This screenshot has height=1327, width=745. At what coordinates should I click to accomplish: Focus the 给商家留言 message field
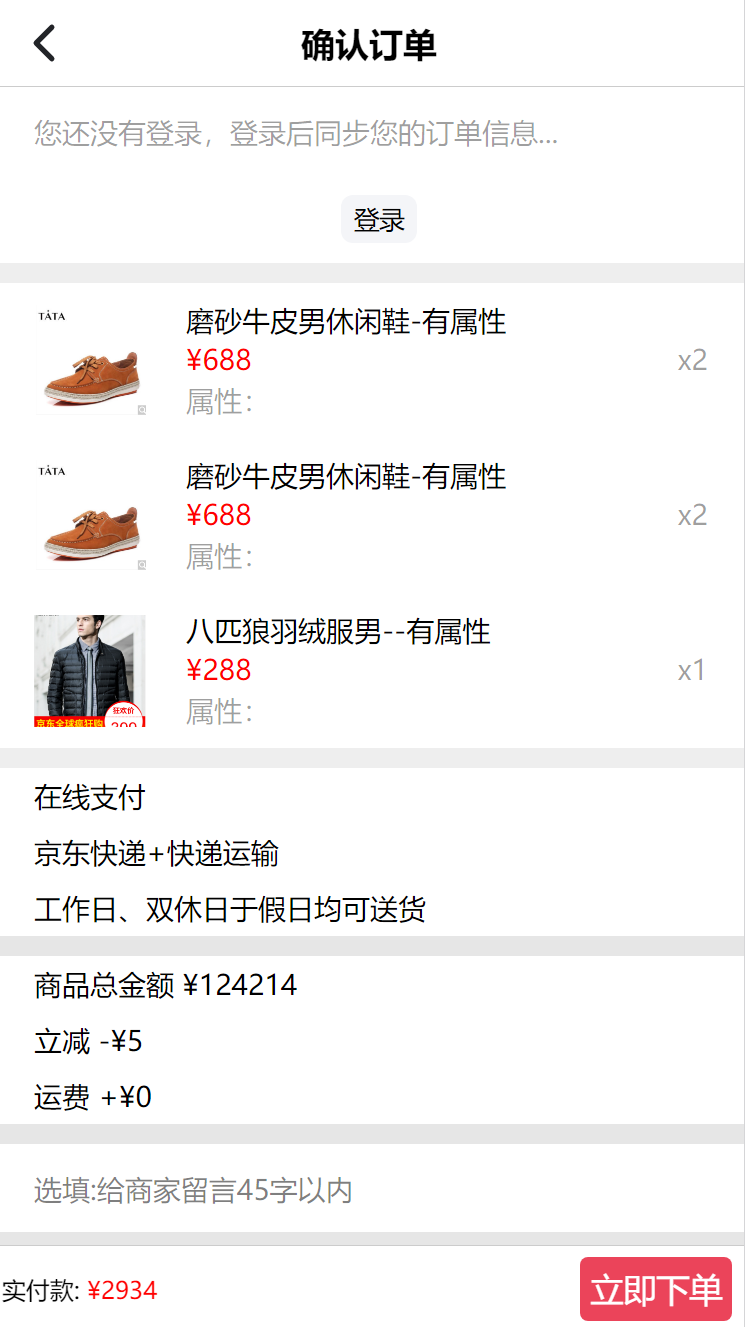(372, 1190)
